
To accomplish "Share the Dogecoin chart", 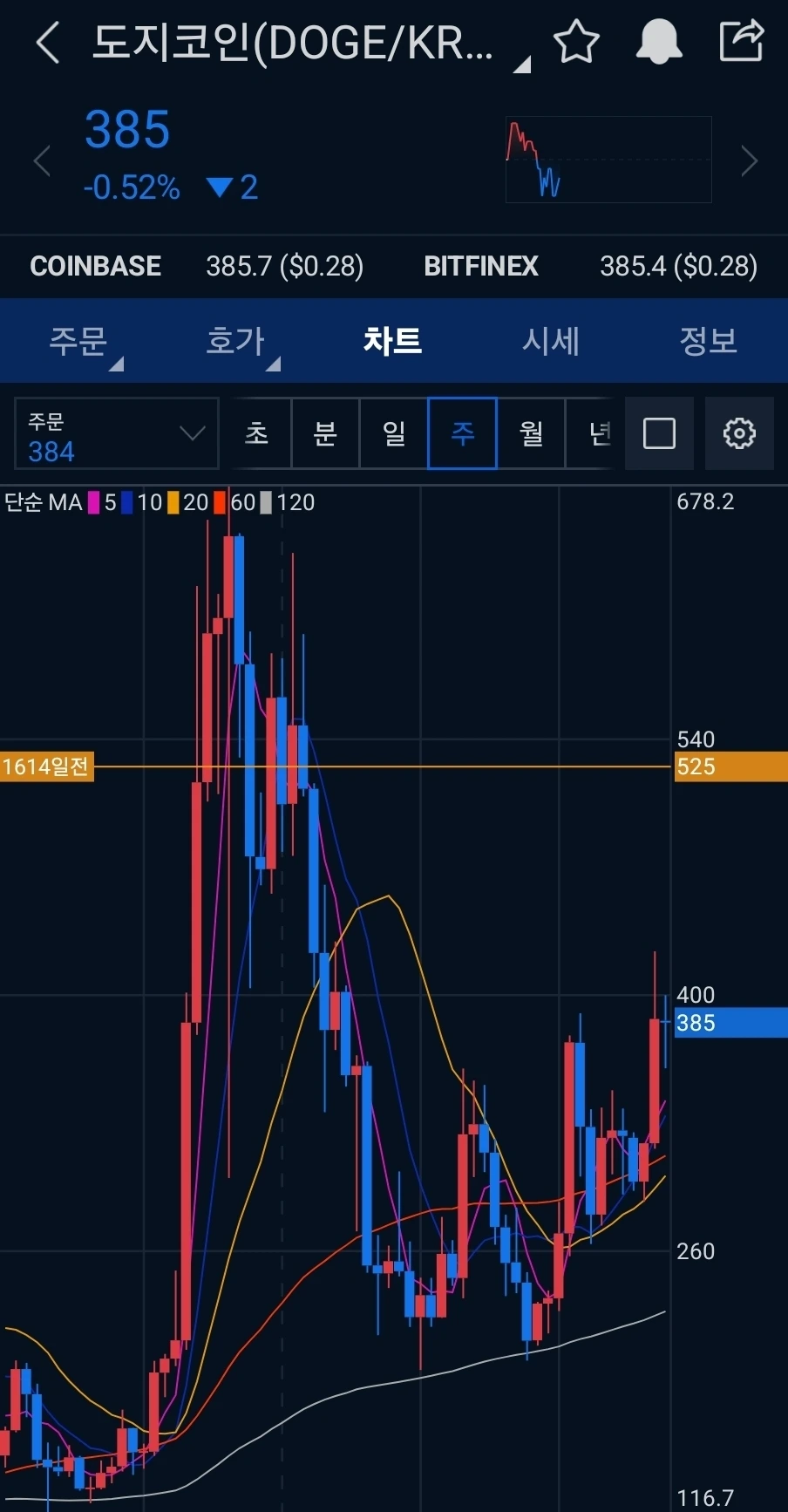I will (742, 42).
